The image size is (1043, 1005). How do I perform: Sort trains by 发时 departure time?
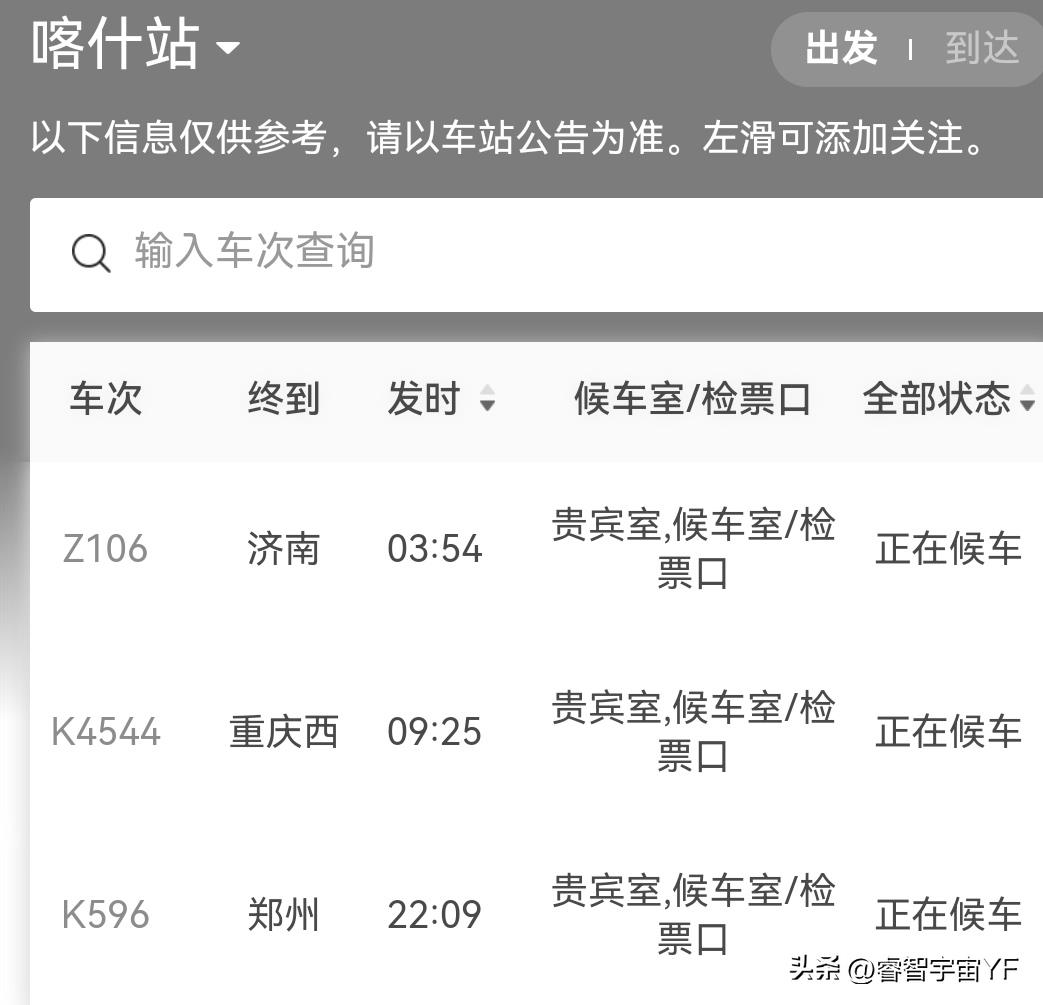pos(441,399)
